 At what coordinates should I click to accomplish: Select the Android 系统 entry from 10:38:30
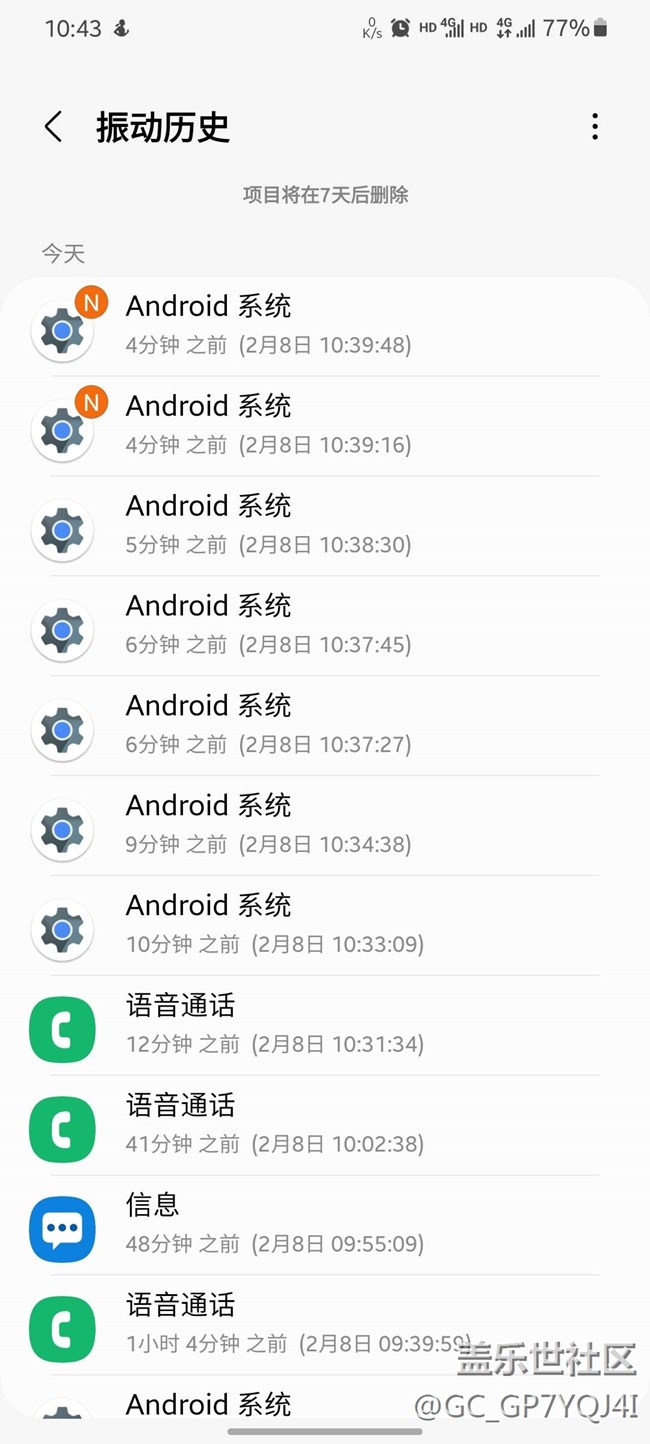pos(325,526)
